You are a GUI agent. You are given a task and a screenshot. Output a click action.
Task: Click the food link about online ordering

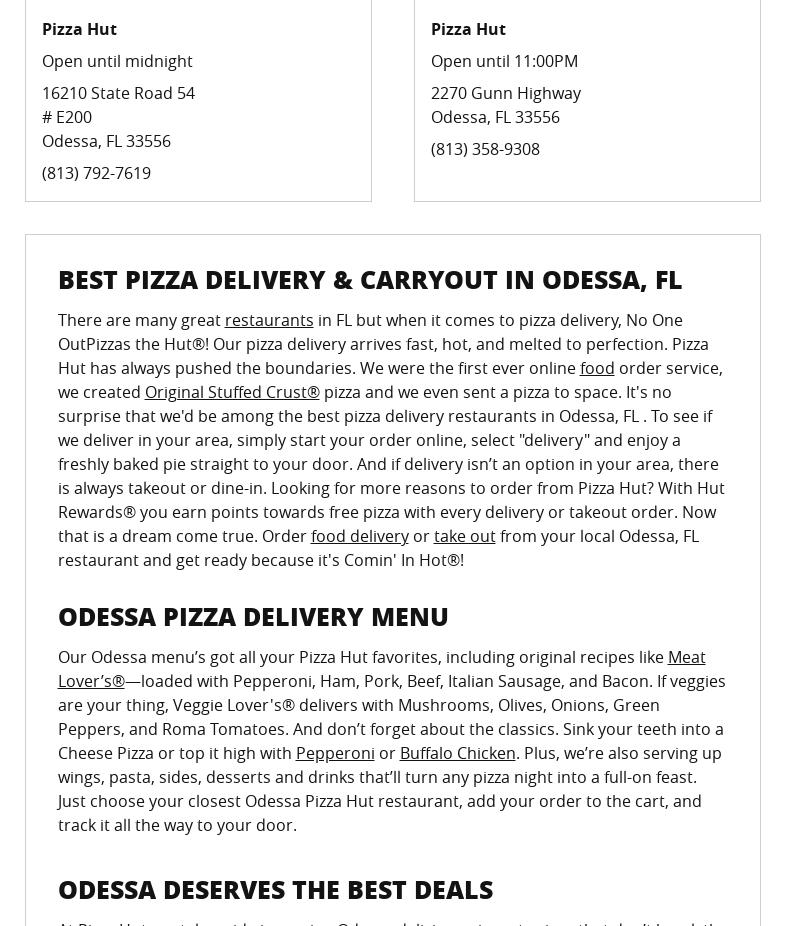click(597, 368)
